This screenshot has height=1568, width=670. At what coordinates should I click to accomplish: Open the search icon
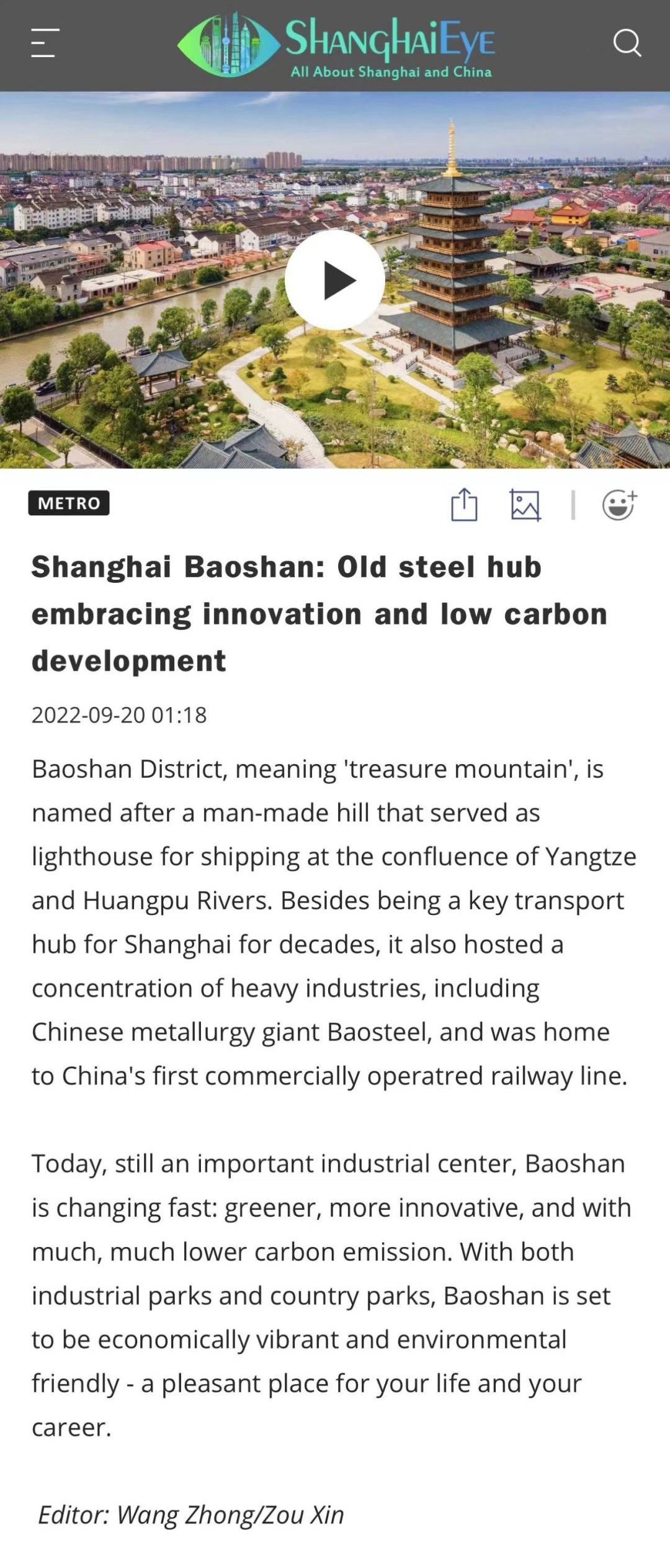click(x=627, y=43)
